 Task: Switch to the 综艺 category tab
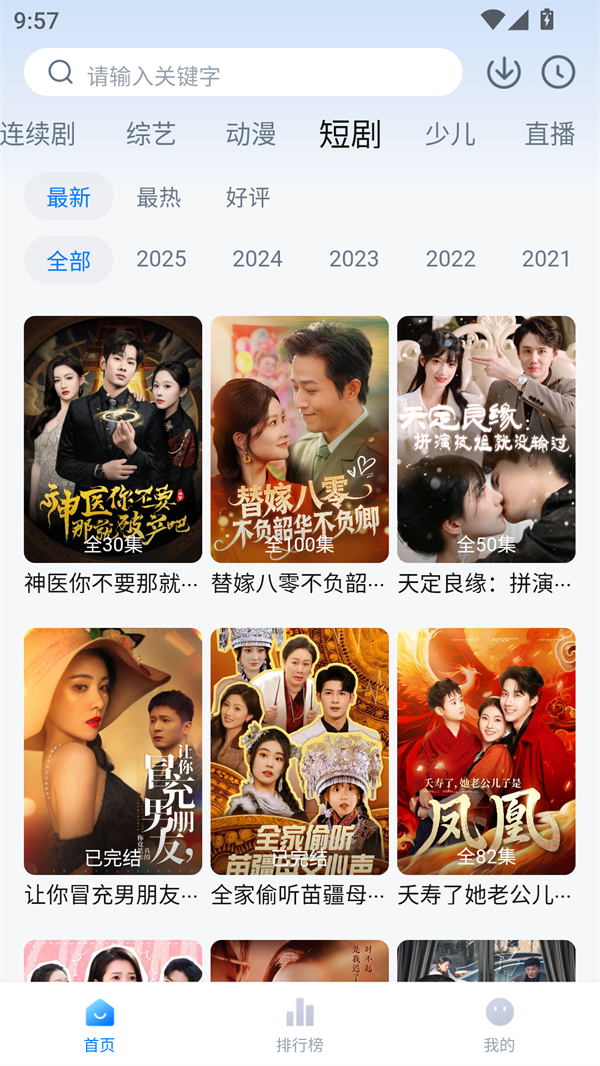(x=151, y=134)
